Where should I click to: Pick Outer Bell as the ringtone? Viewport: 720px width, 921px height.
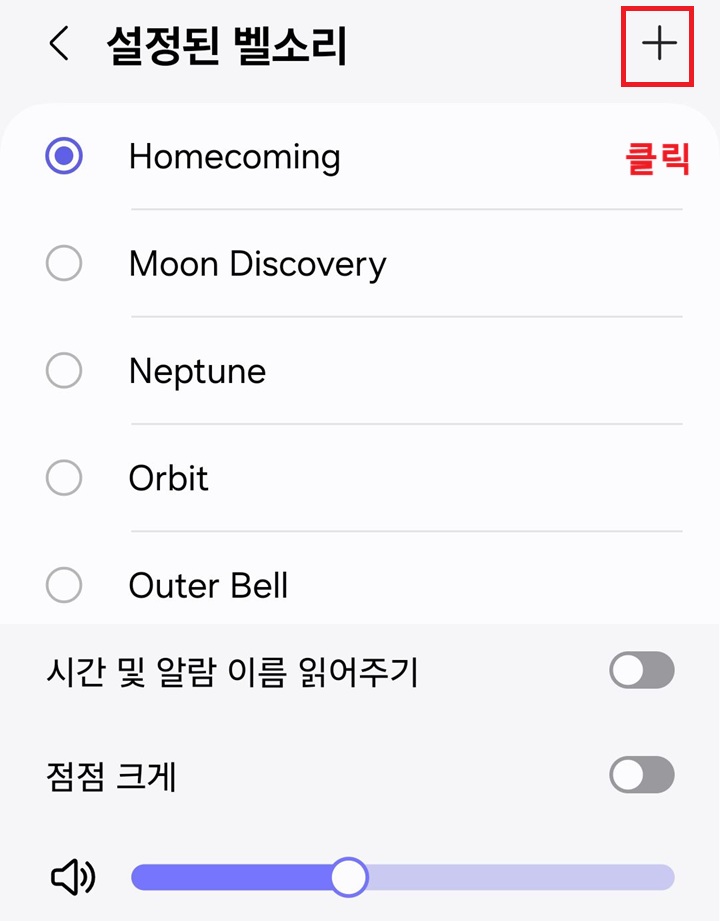click(63, 585)
